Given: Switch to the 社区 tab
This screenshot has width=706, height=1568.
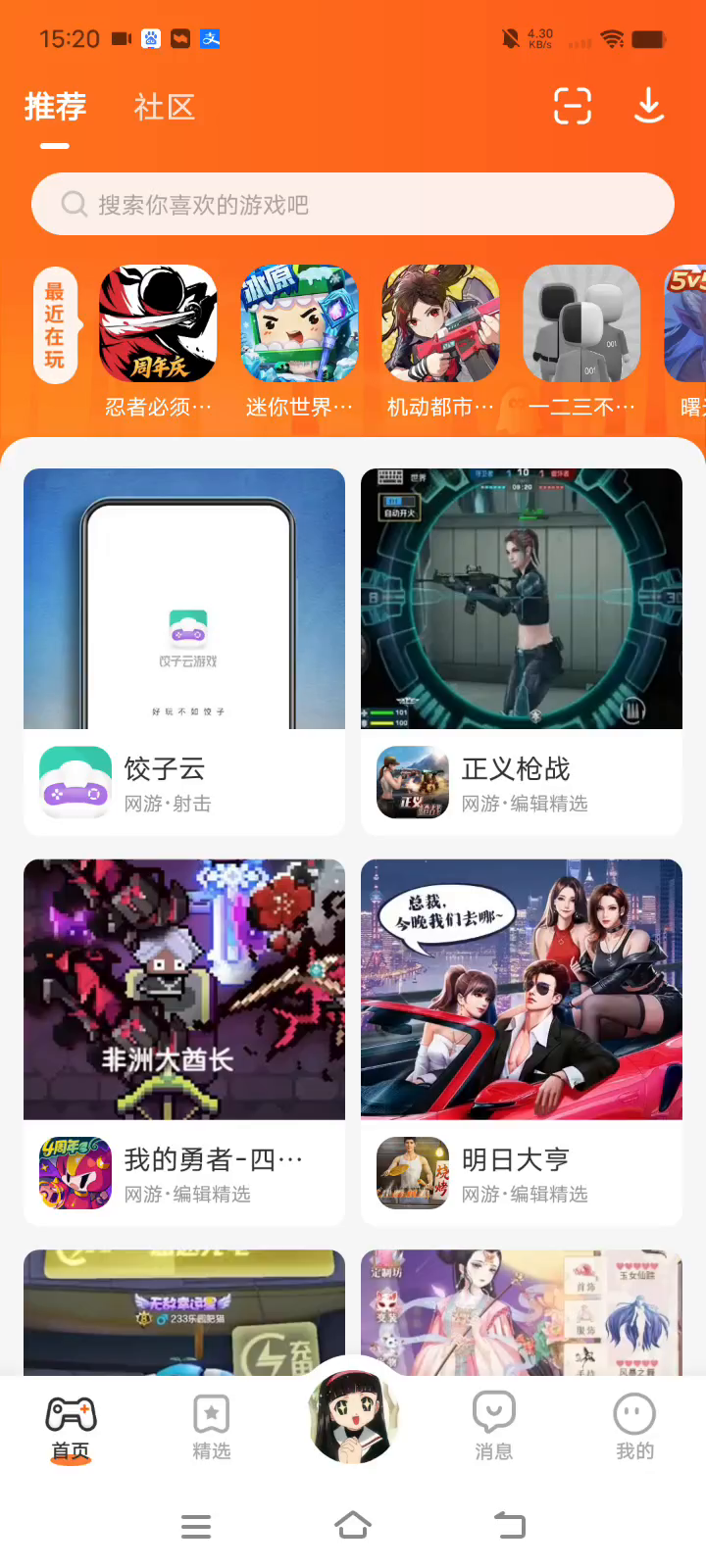Looking at the screenshot, I should (x=165, y=107).
